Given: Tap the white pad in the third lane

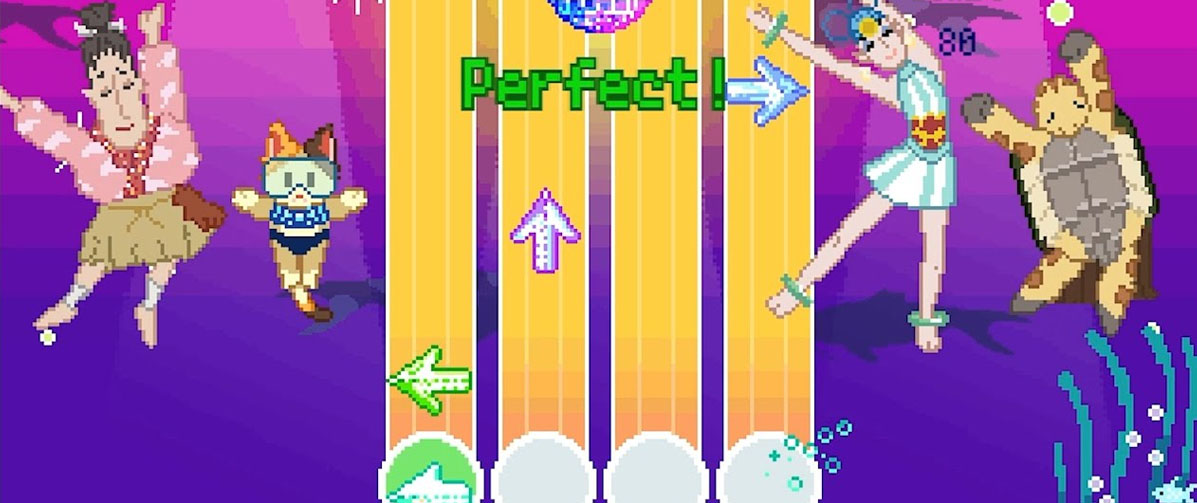Looking at the screenshot, I should (x=657, y=475).
